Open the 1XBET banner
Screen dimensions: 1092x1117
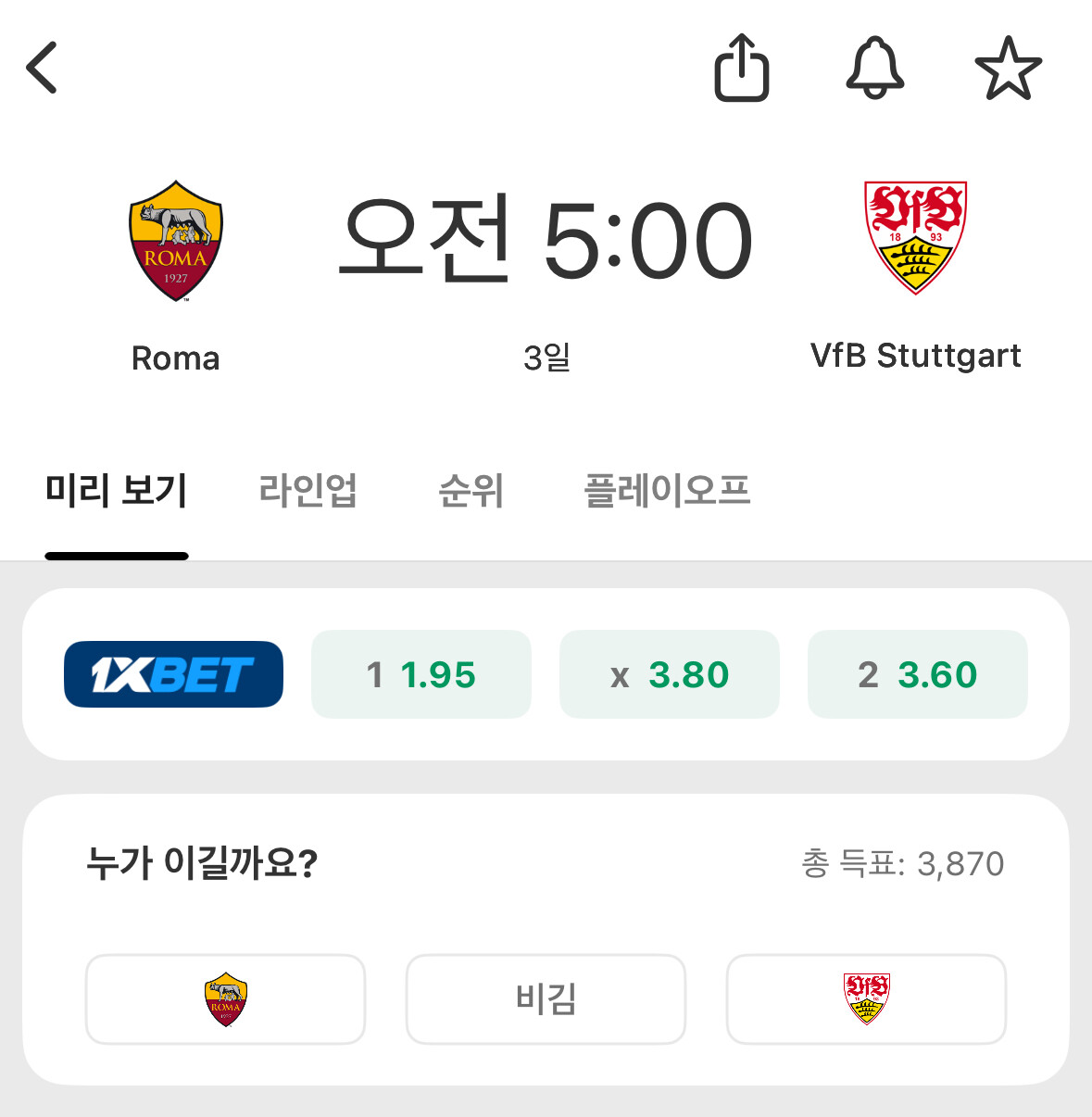point(173,674)
